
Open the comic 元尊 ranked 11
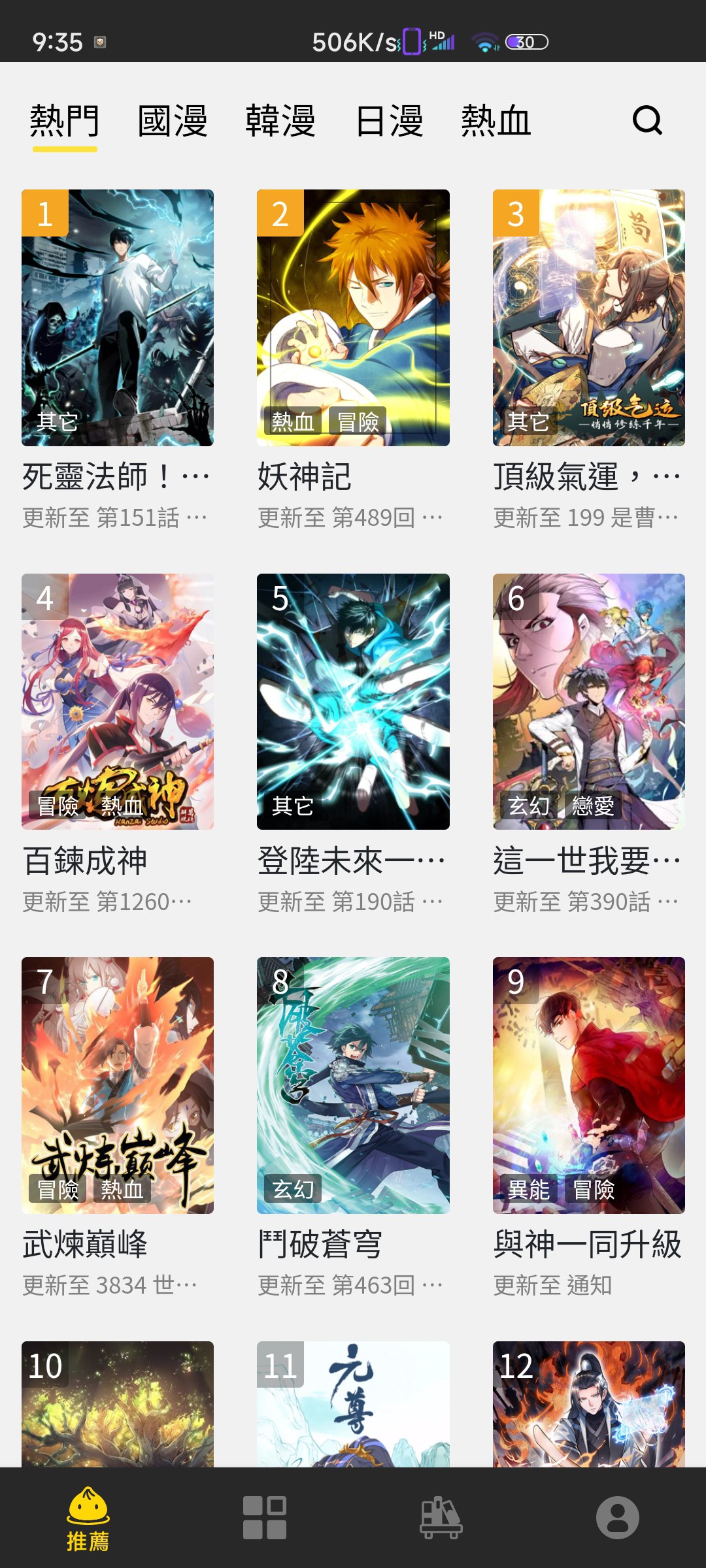[353, 1403]
